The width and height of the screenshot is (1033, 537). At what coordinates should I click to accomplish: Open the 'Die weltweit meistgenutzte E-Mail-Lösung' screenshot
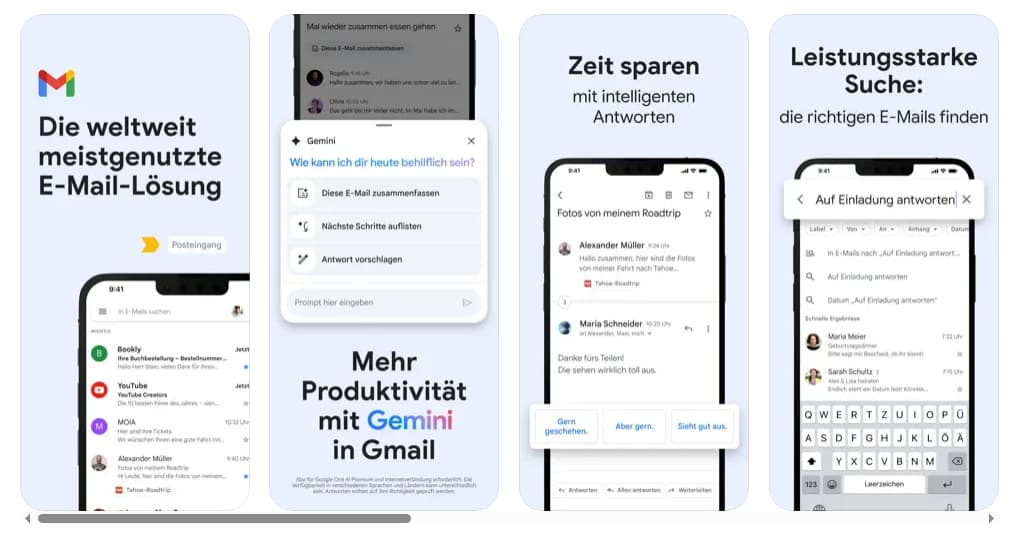[x=134, y=262]
